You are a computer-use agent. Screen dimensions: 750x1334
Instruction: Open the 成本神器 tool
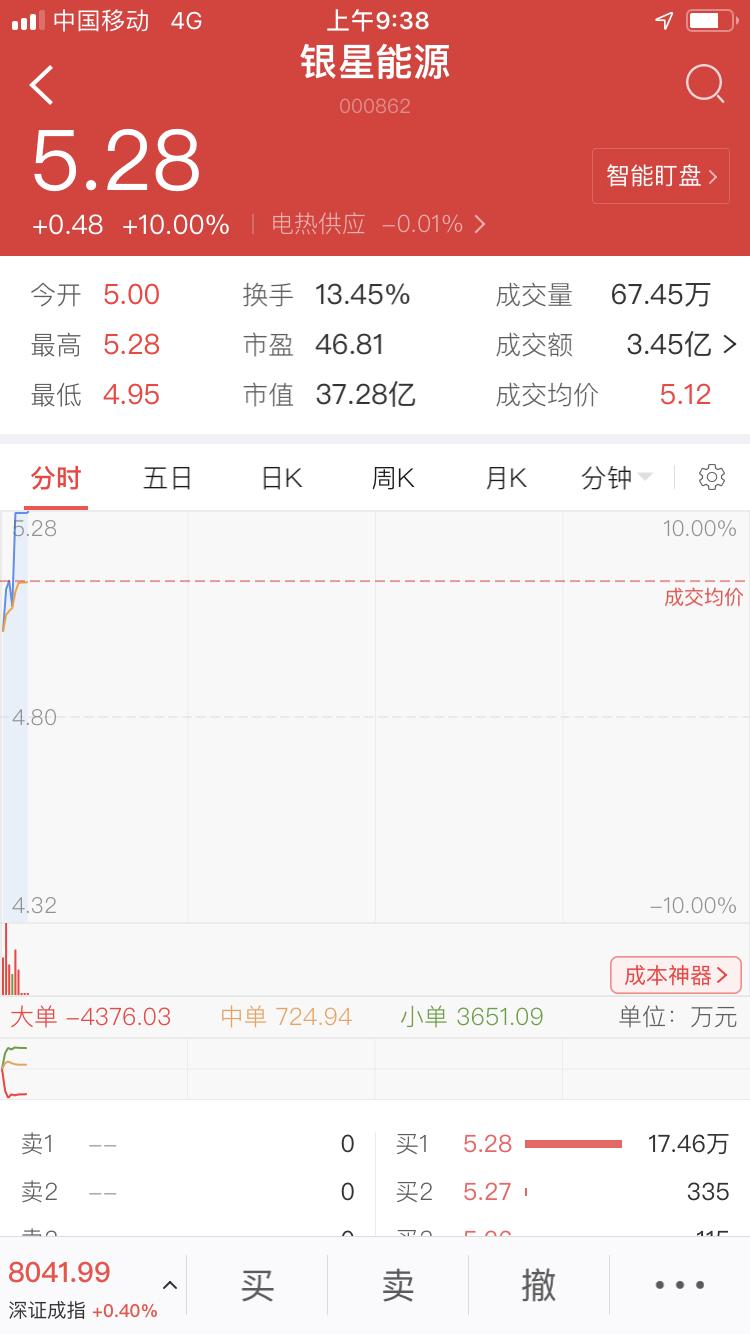[x=676, y=975]
